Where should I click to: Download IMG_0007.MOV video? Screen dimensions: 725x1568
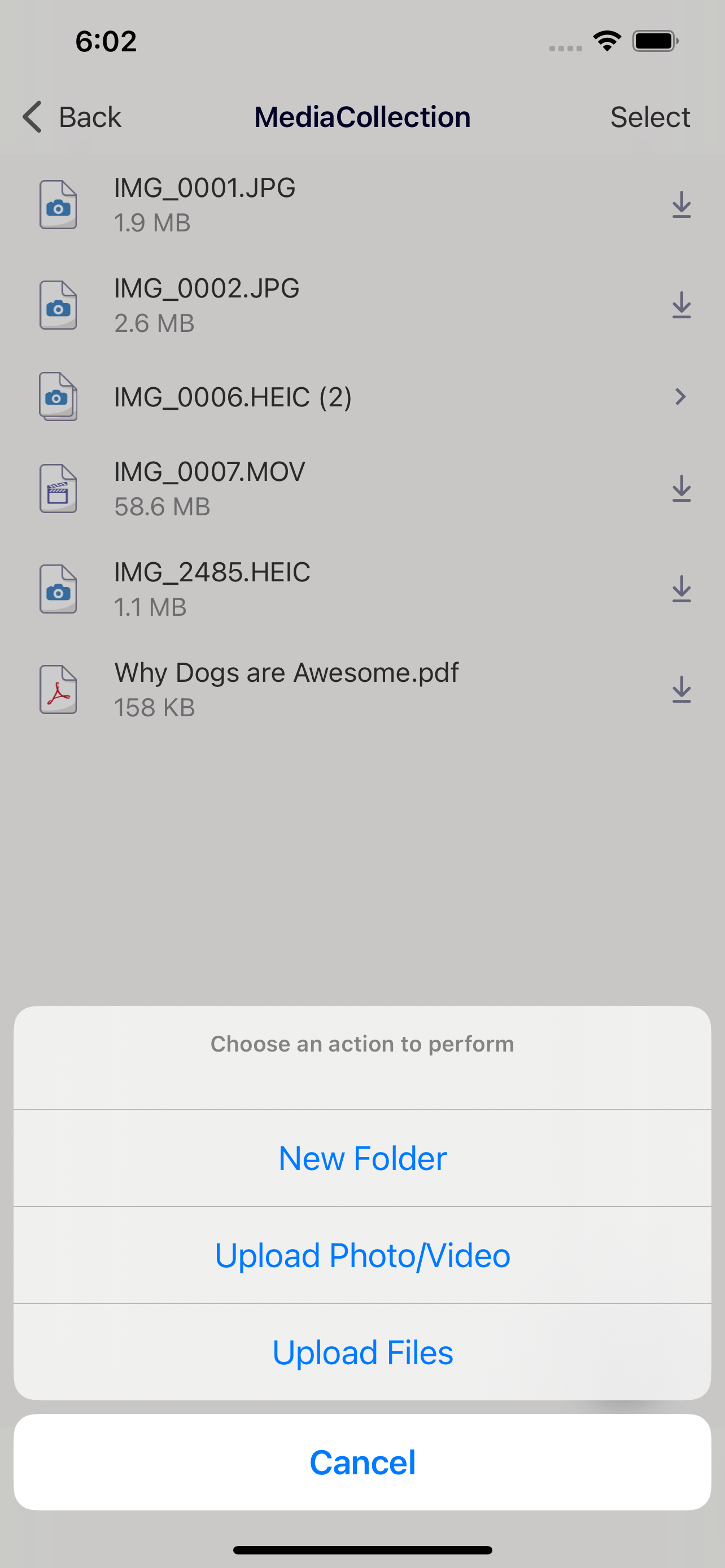pyautogui.click(x=681, y=489)
